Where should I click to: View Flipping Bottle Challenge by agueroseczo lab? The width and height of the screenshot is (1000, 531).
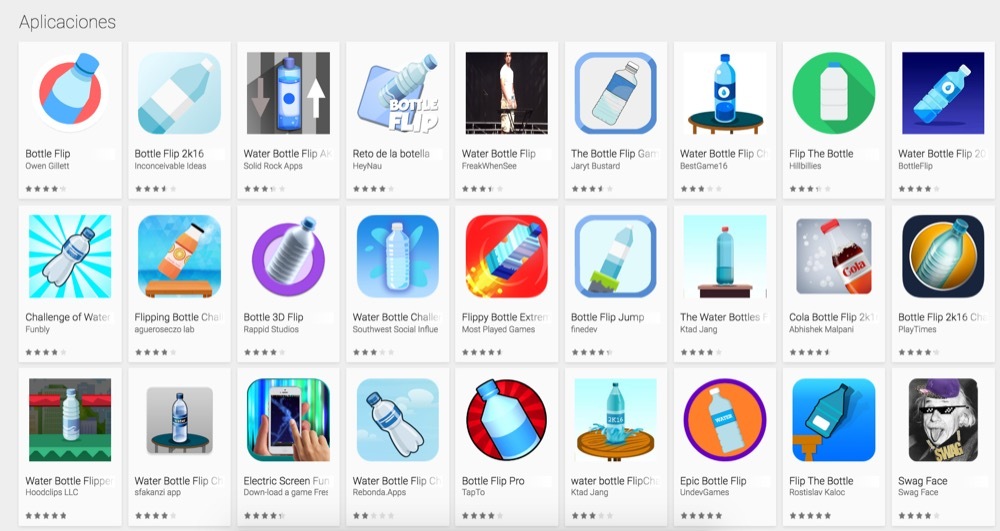[x=179, y=257]
